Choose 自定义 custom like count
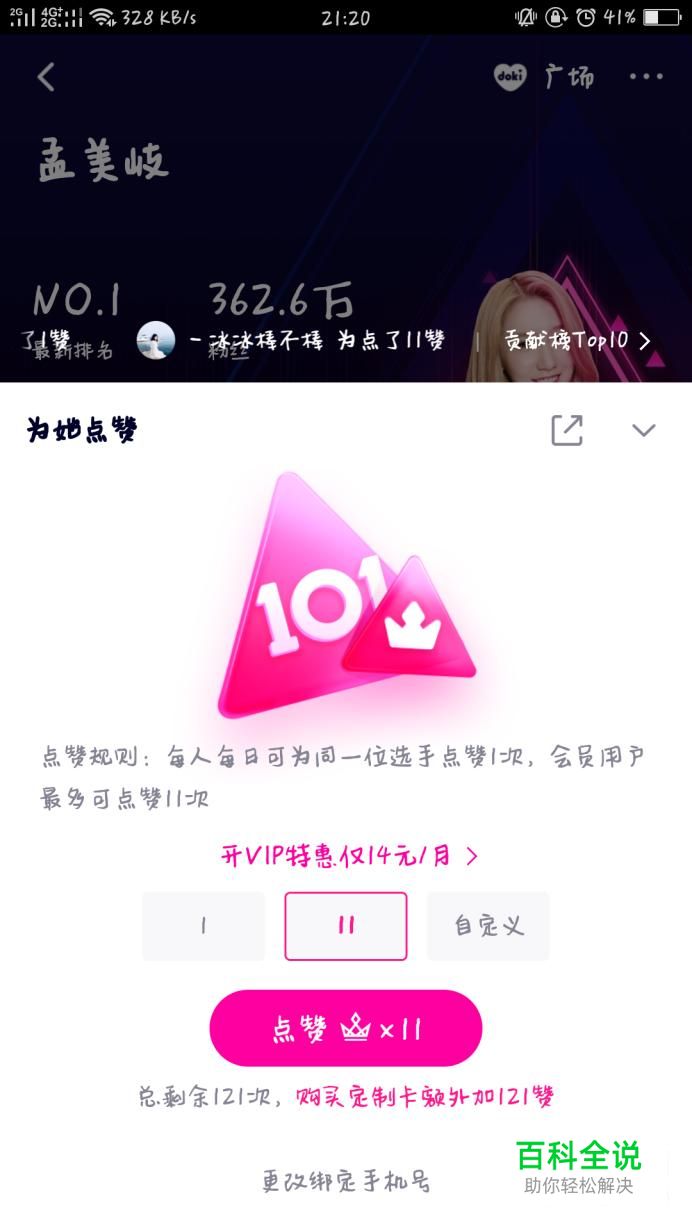The height and width of the screenshot is (1230, 692). tap(488, 926)
